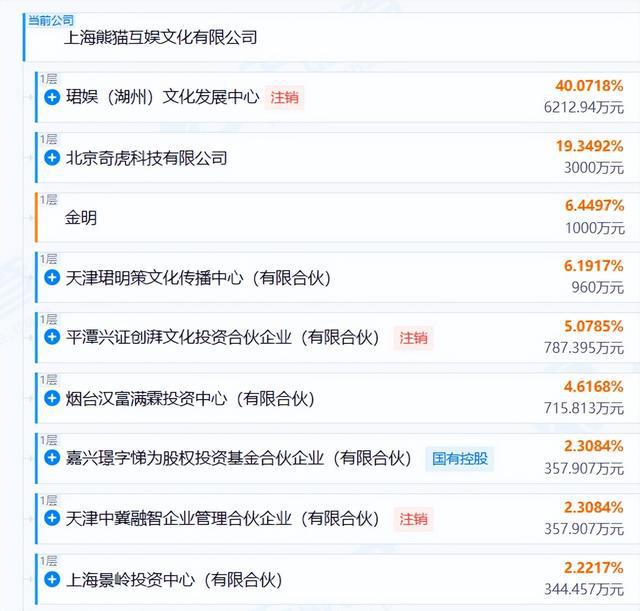Screen dimensions: 640x611
Task: Expand 天津珺明策文化传播中心 node
Action: tap(52, 278)
